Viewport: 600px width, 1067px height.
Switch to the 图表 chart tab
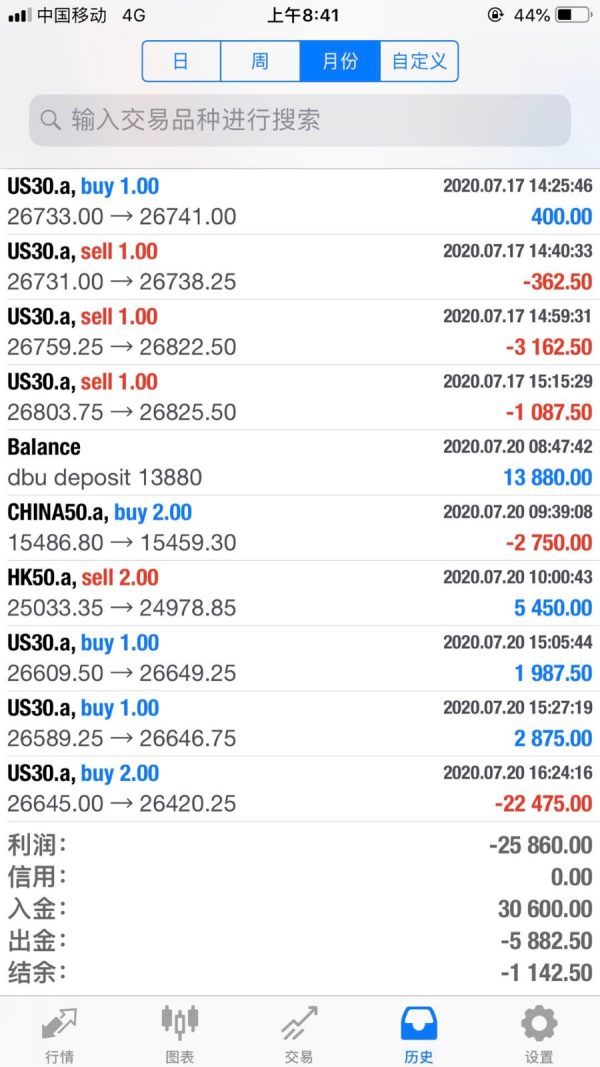point(180,1033)
